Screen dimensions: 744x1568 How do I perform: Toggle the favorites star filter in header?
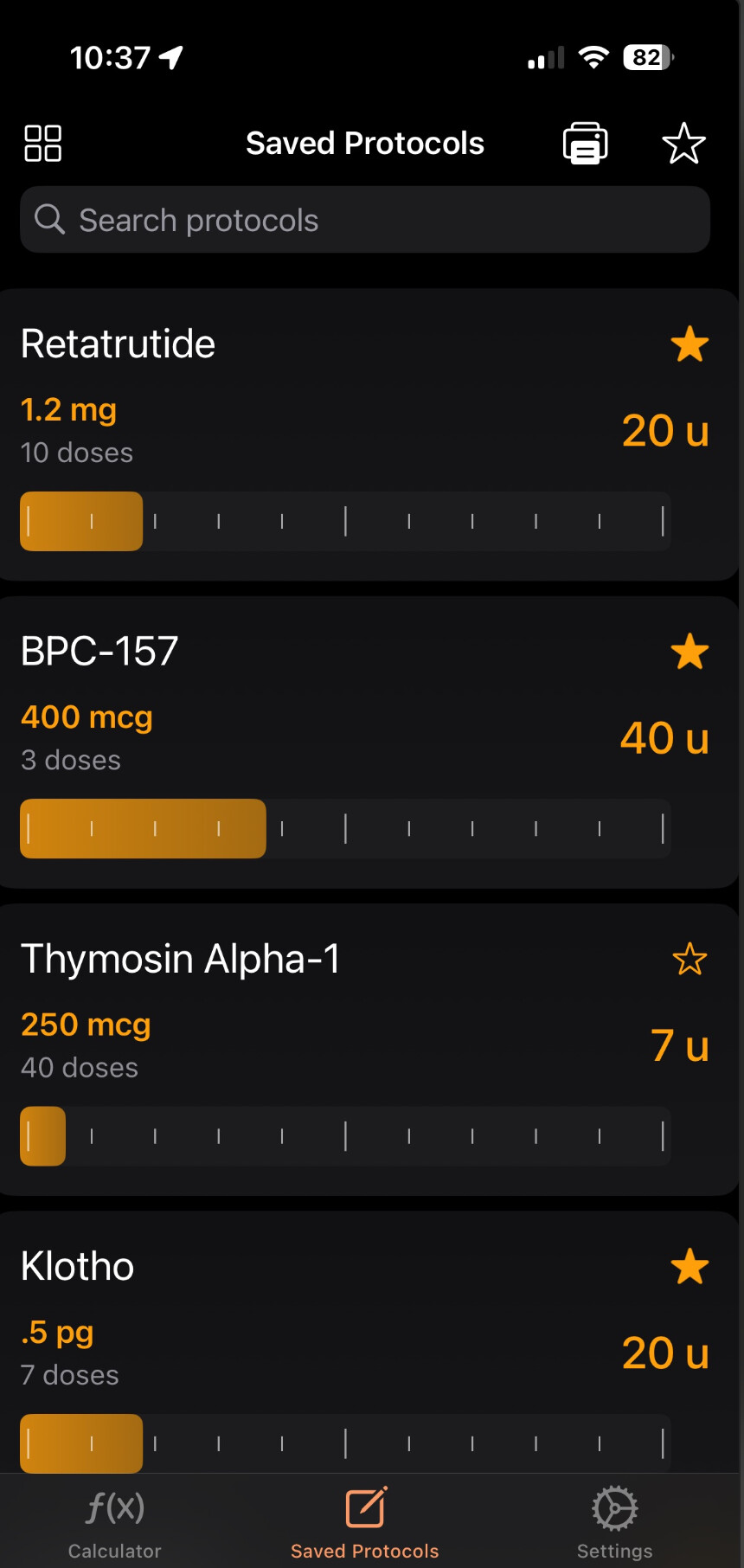(x=683, y=144)
